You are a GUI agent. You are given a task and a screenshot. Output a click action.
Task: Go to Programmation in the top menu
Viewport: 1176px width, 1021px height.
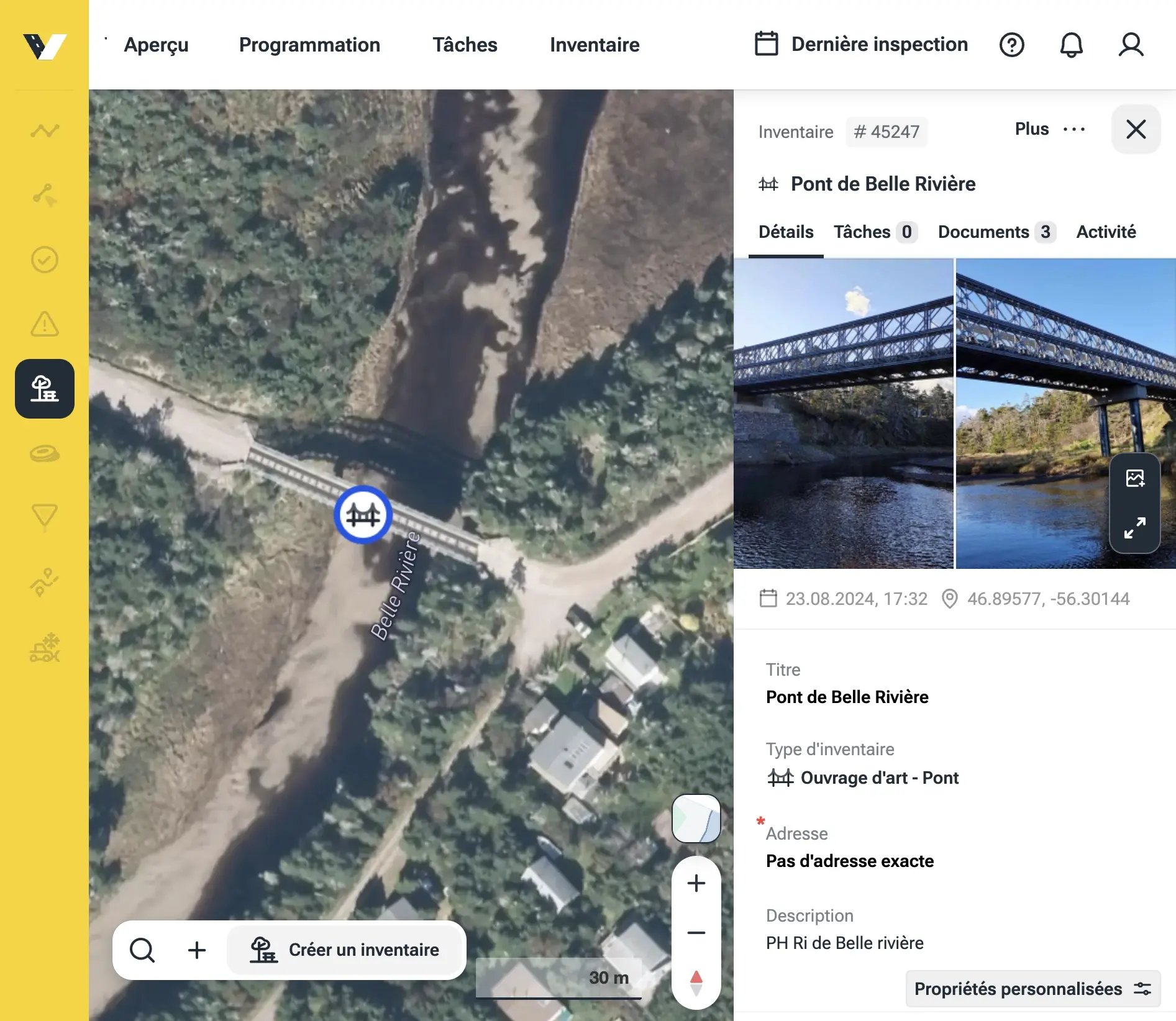tap(309, 45)
